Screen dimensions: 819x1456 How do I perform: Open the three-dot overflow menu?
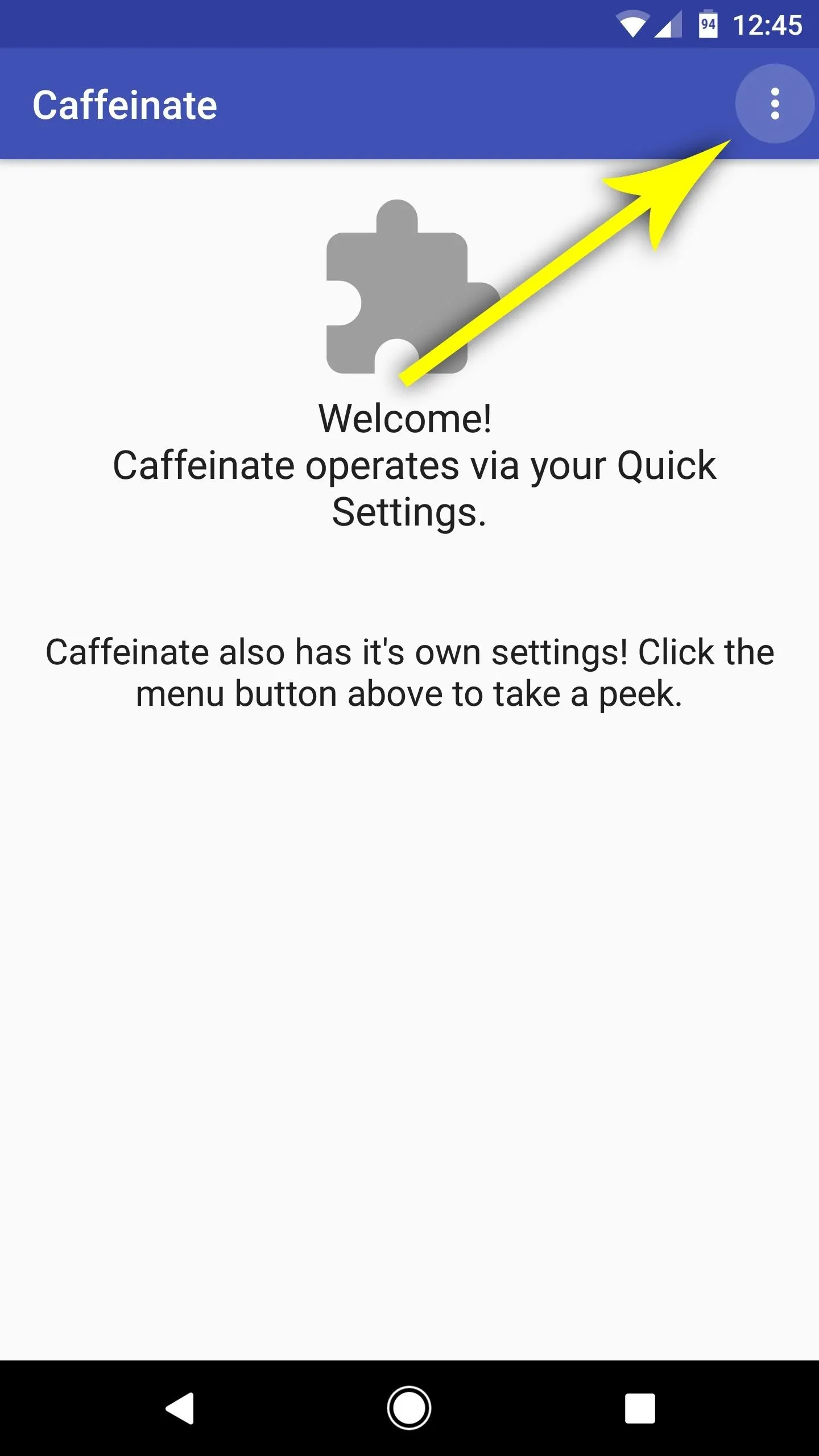[775, 104]
